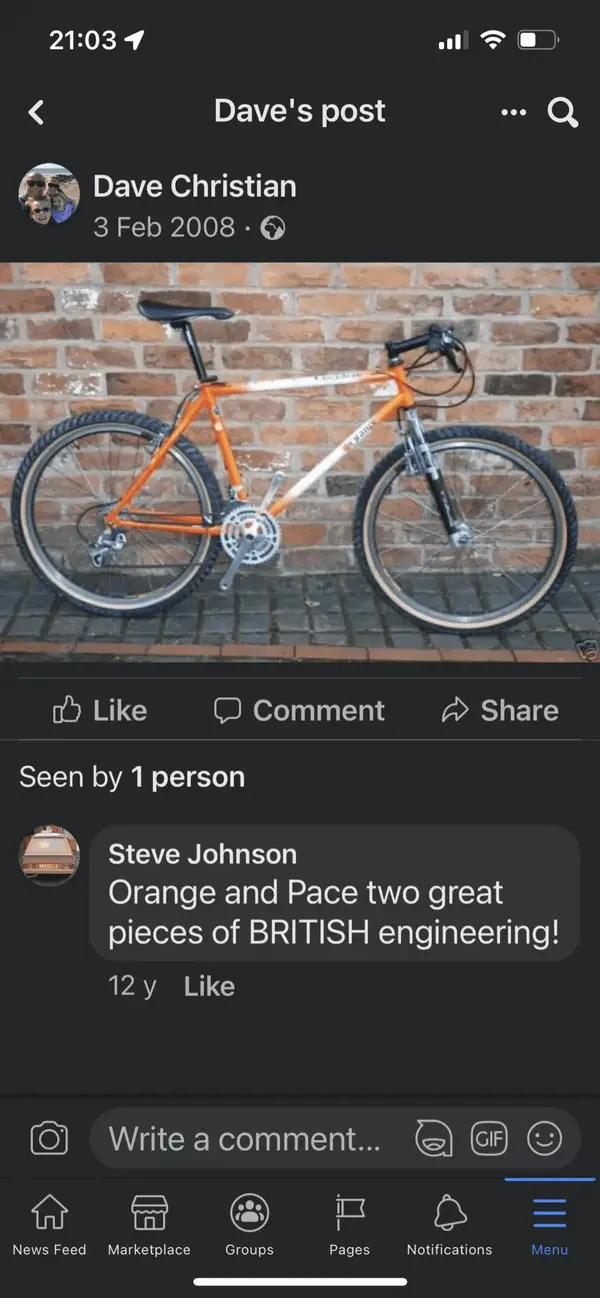Share Dave's post
600x1298 pixels.
(500, 710)
